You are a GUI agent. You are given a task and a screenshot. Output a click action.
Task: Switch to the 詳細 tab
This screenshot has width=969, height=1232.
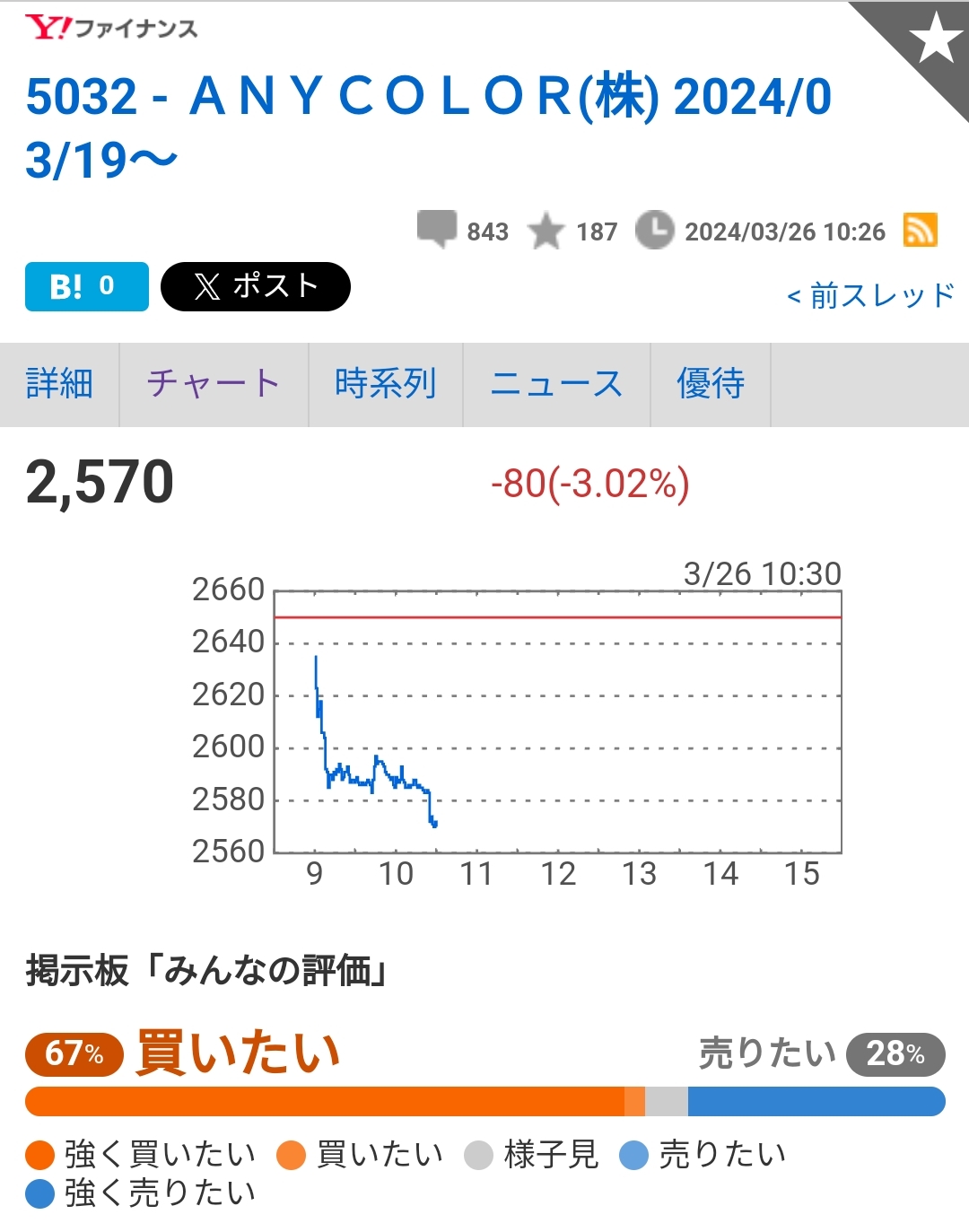59,384
